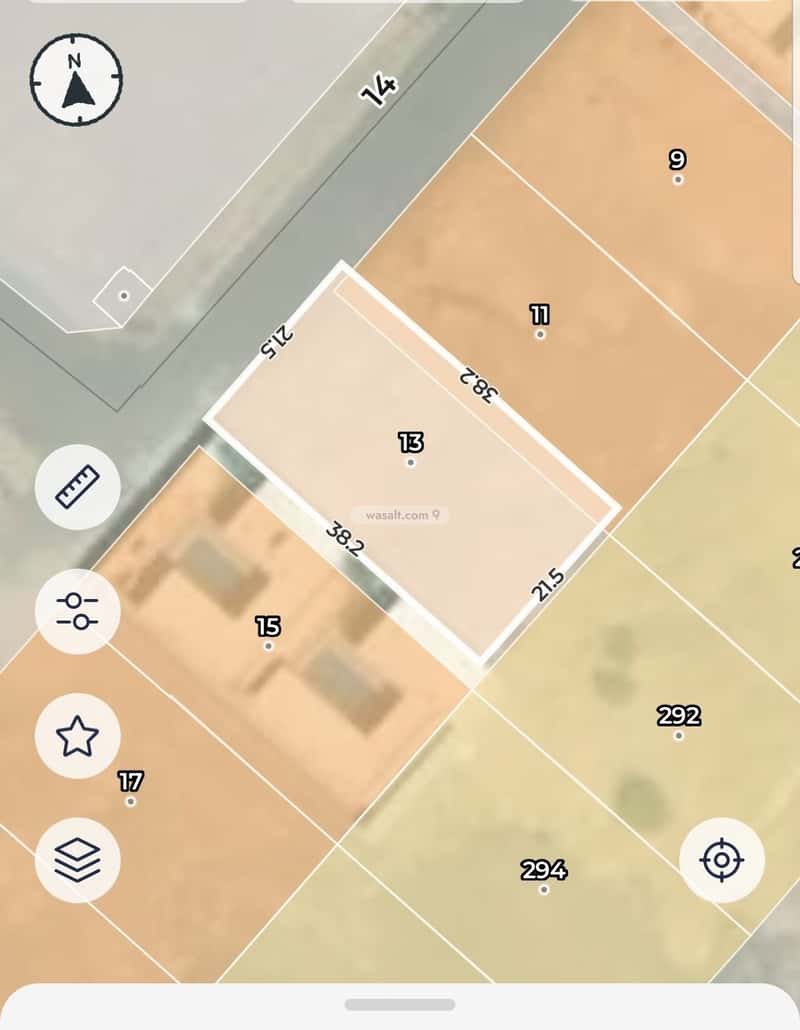Viewport: 800px width, 1030px height.
Task: Tap the compass to reset north
Action: [x=76, y=78]
